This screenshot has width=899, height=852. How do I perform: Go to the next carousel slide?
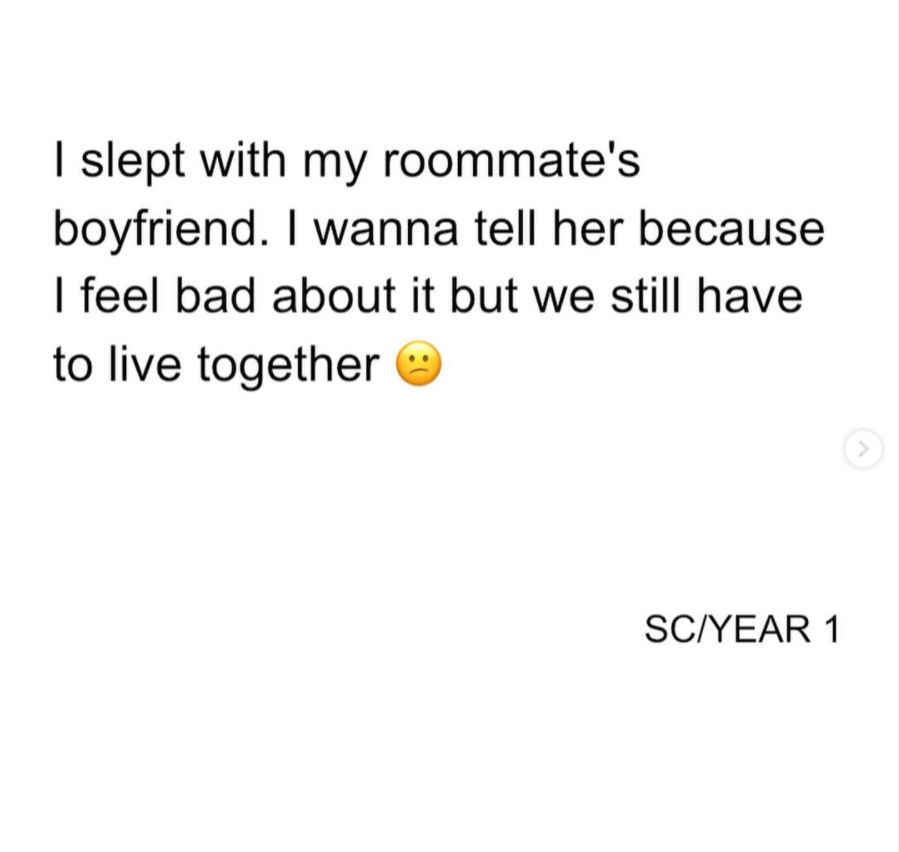pyautogui.click(x=863, y=449)
